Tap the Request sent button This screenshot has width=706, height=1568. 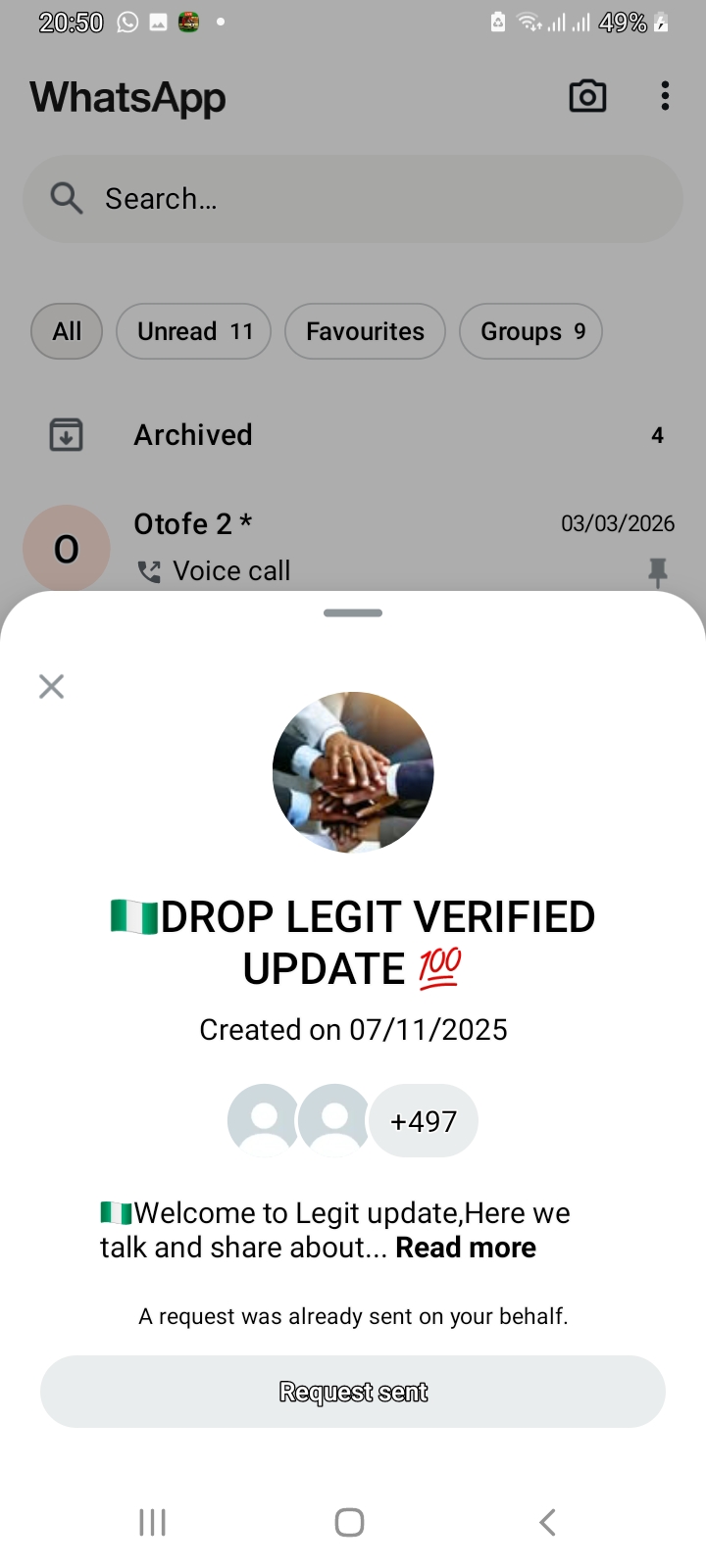tap(353, 1392)
